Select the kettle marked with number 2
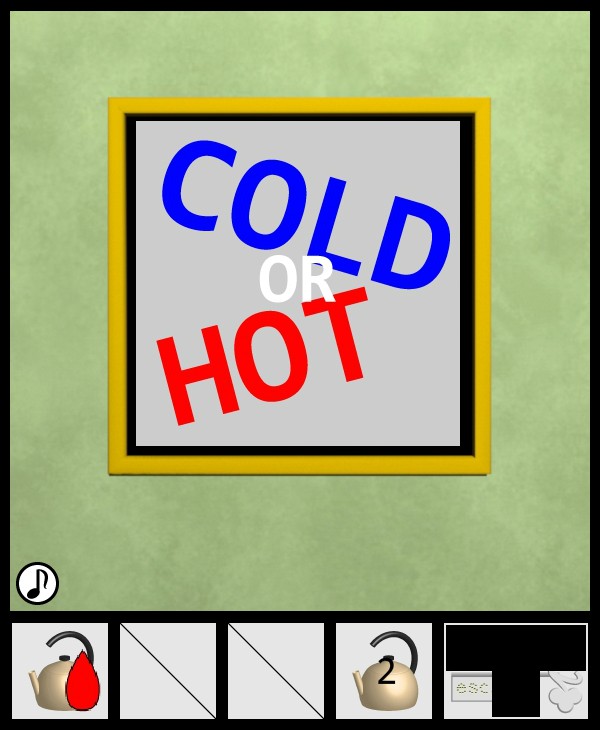Image resolution: width=600 pixels, height=730 pixels. point(384,671)
